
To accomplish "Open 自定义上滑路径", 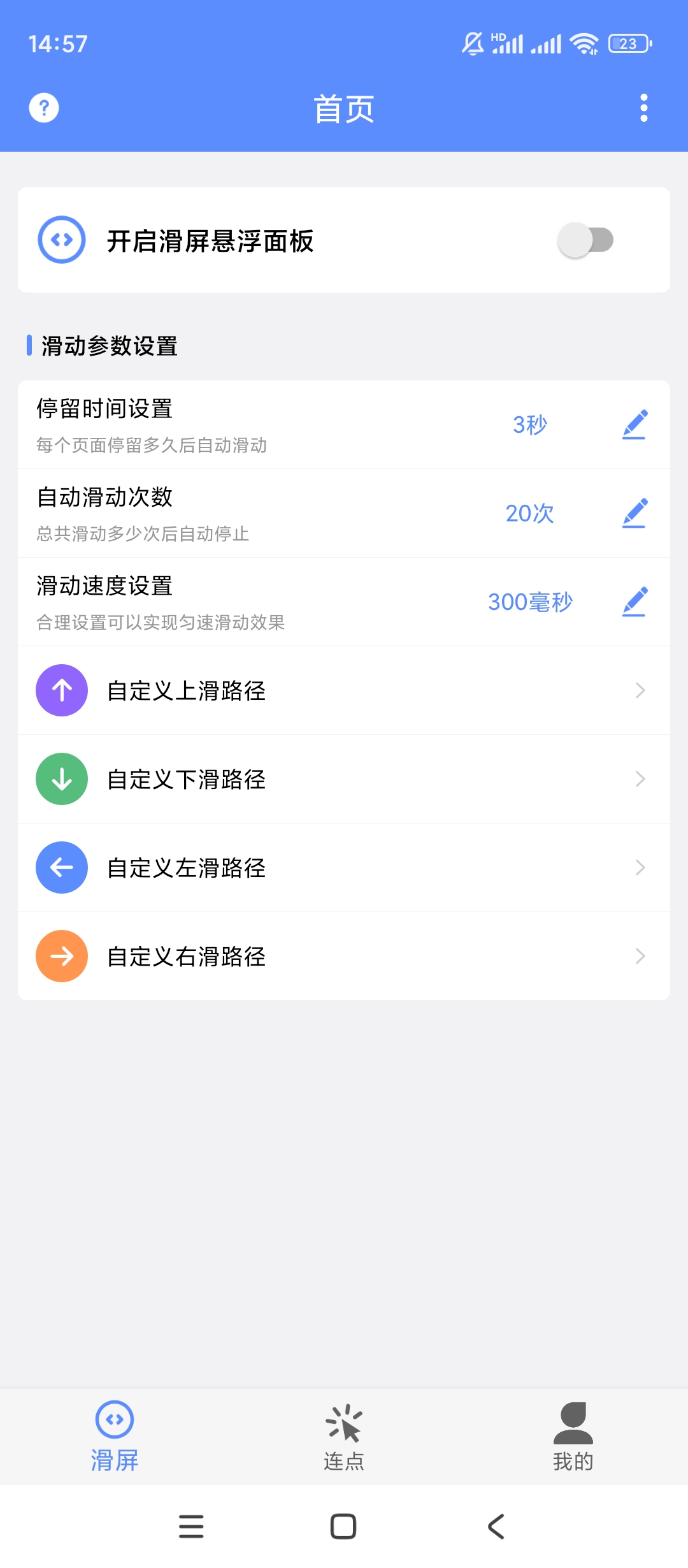I will coord(344,690).
